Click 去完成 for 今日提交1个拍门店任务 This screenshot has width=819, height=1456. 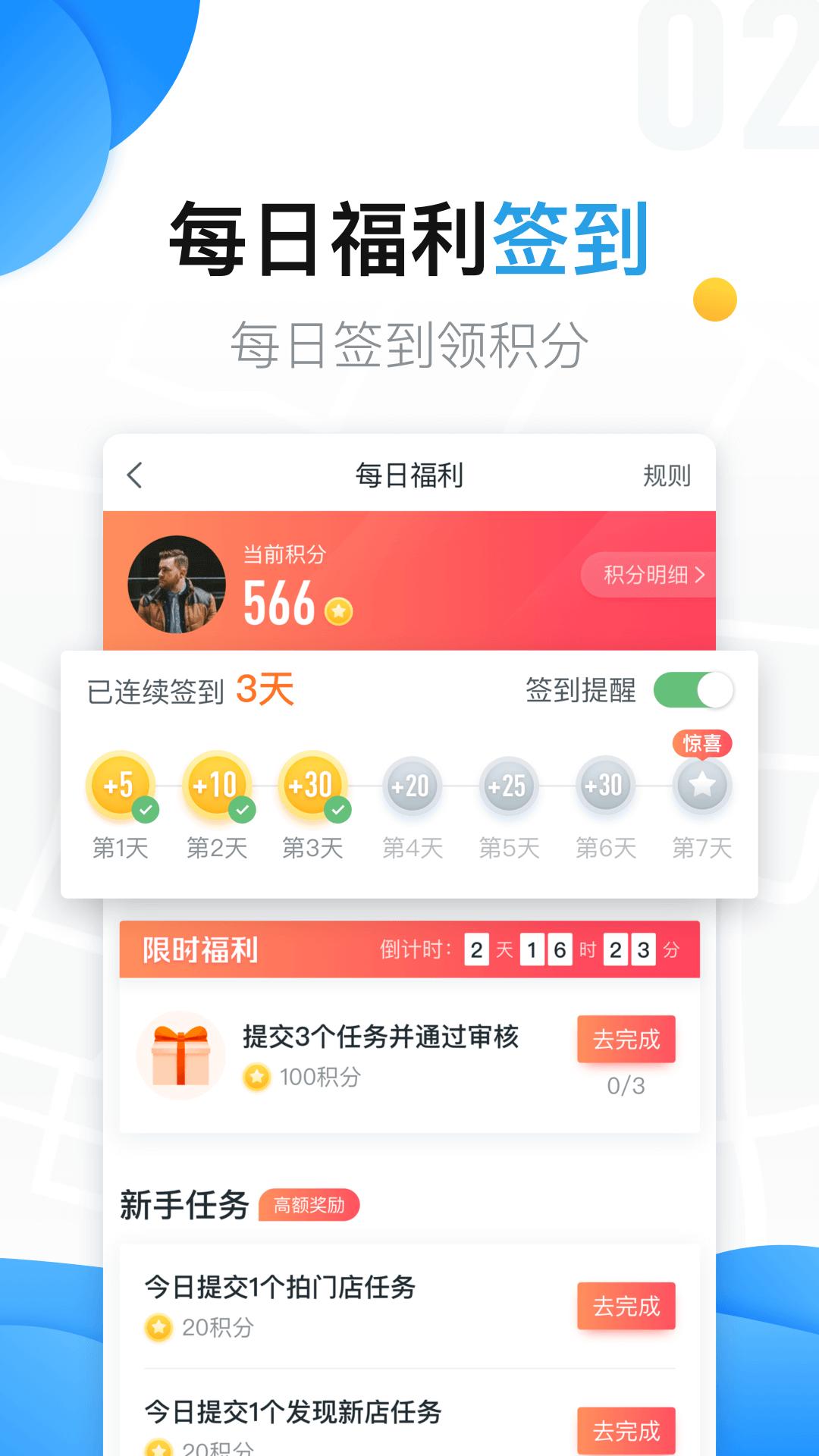coord(625,1307)
